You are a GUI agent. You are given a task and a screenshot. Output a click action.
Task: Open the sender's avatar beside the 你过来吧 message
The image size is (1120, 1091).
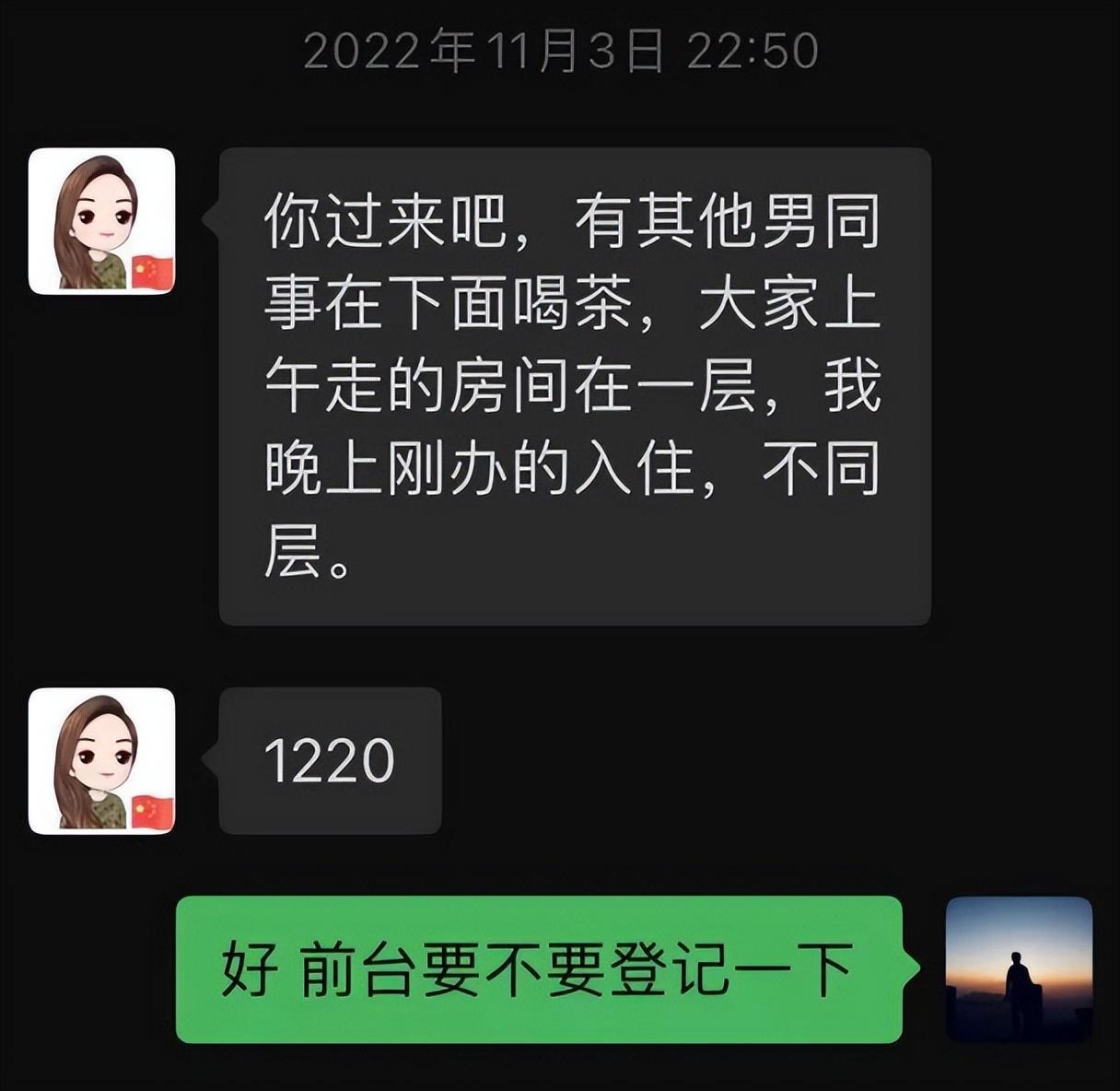click(101, 221)
